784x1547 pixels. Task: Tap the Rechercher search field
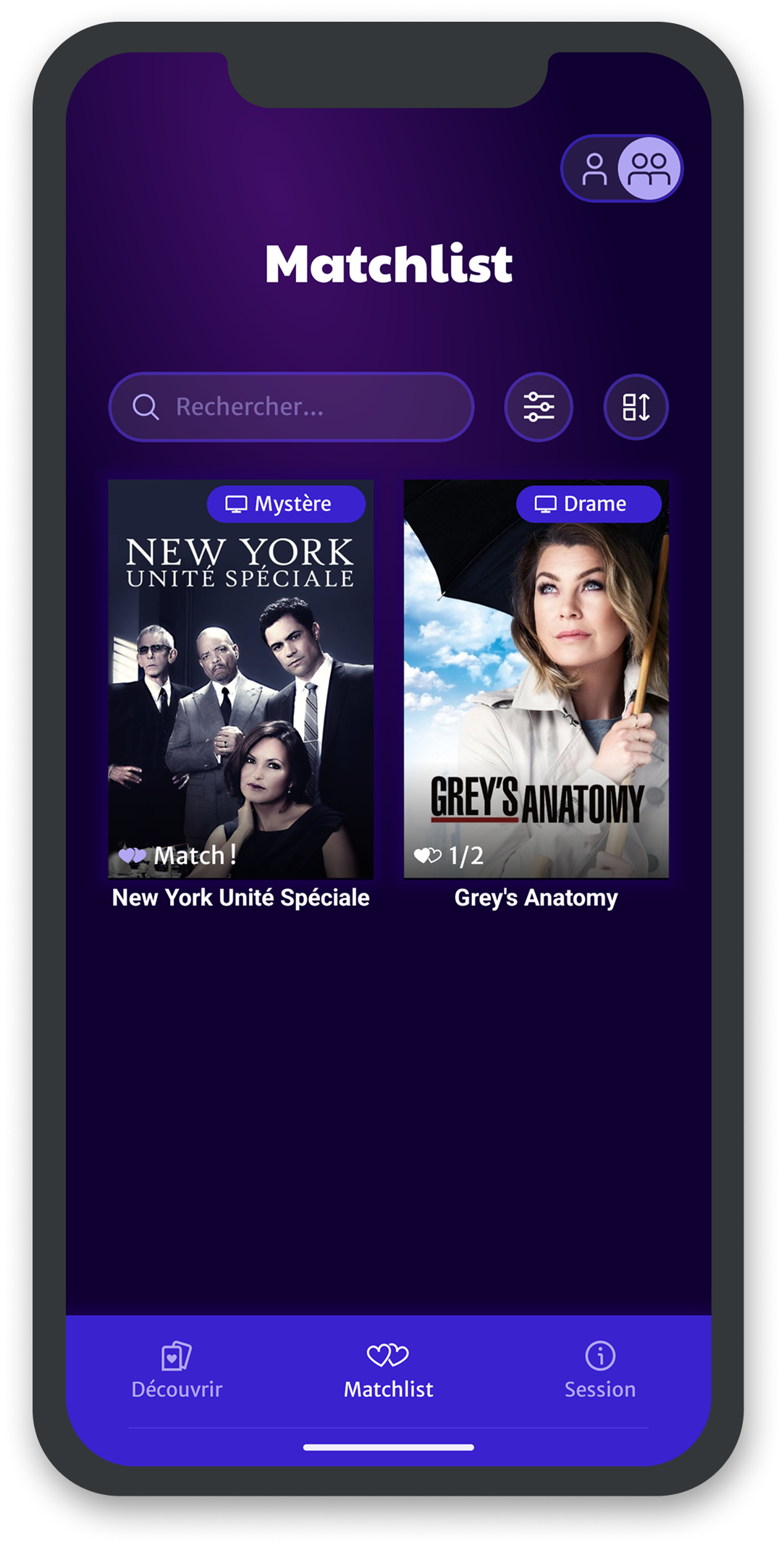coord(291,407)
